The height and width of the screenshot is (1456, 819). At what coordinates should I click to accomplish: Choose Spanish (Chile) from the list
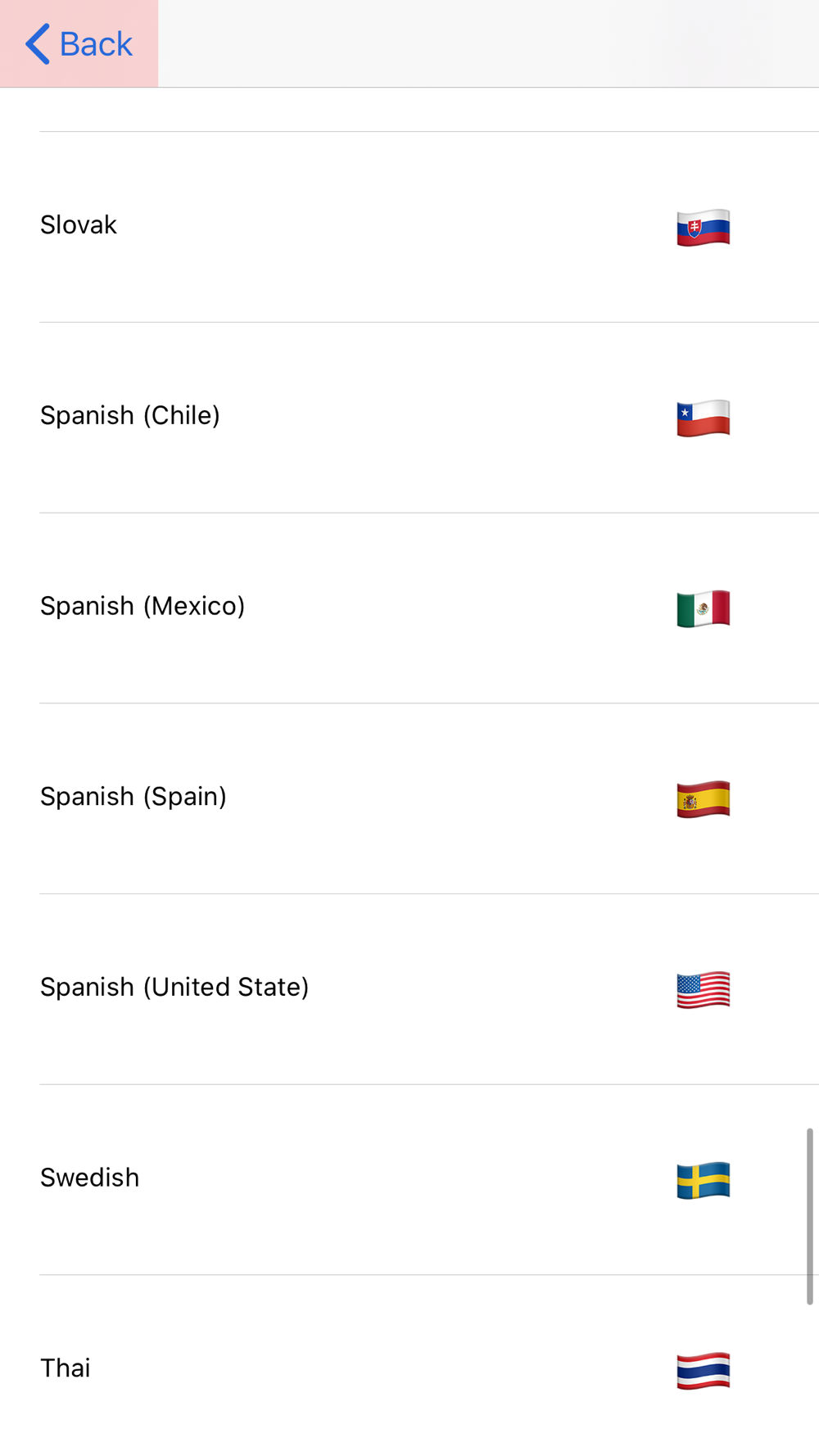[409, 418]
